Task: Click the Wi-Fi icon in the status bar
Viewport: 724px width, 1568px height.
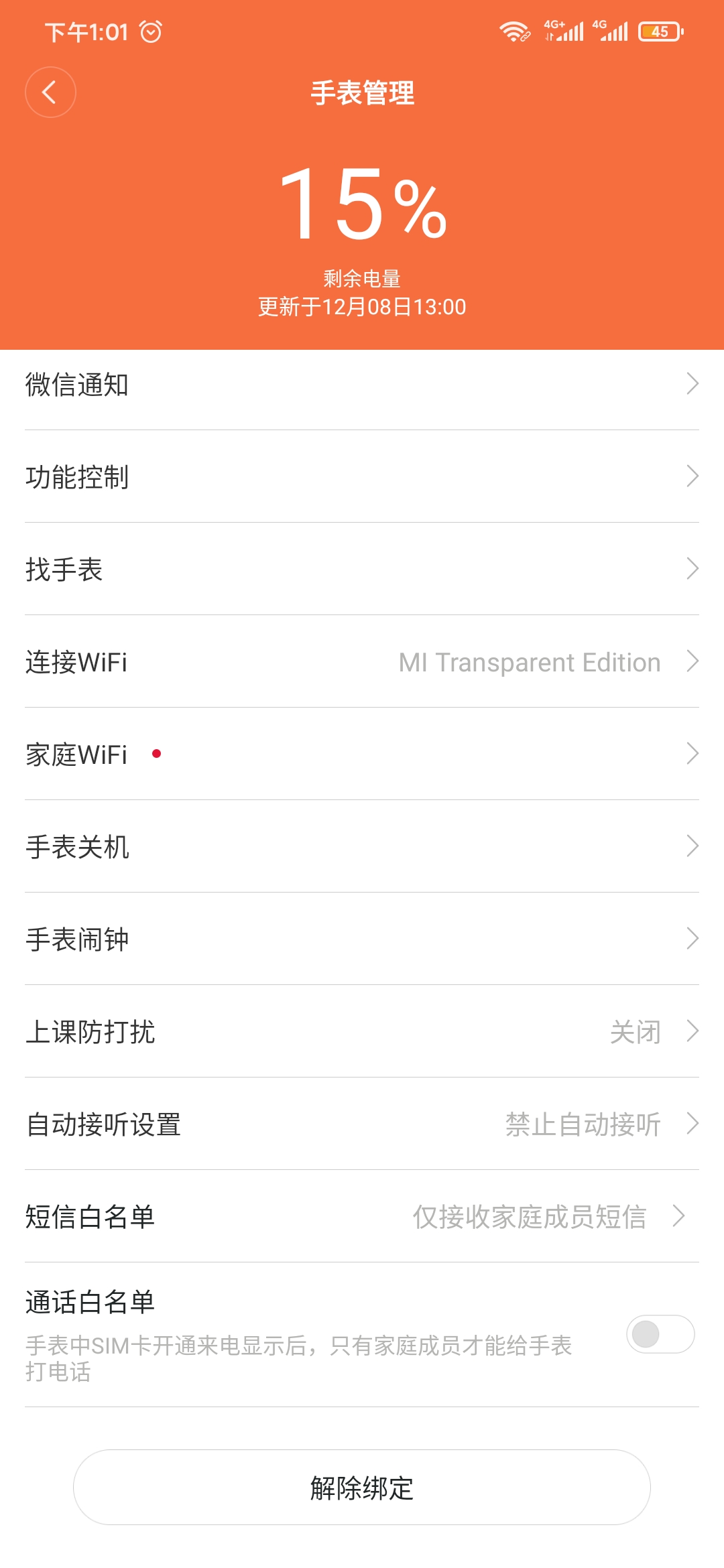Action: [x=514, y=30]
